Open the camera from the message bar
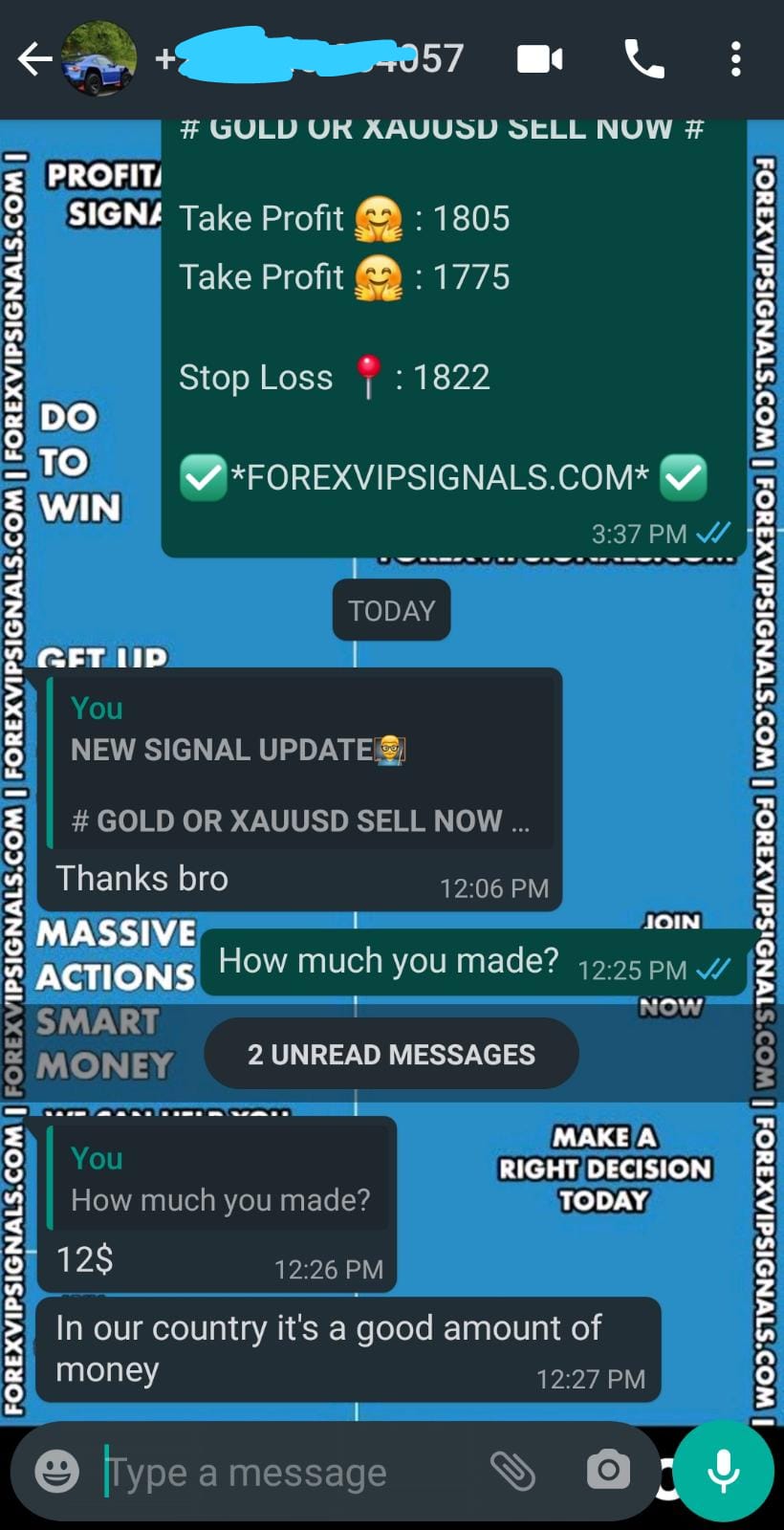This screenshot has height=1530, width=784. pos(608,1471)
